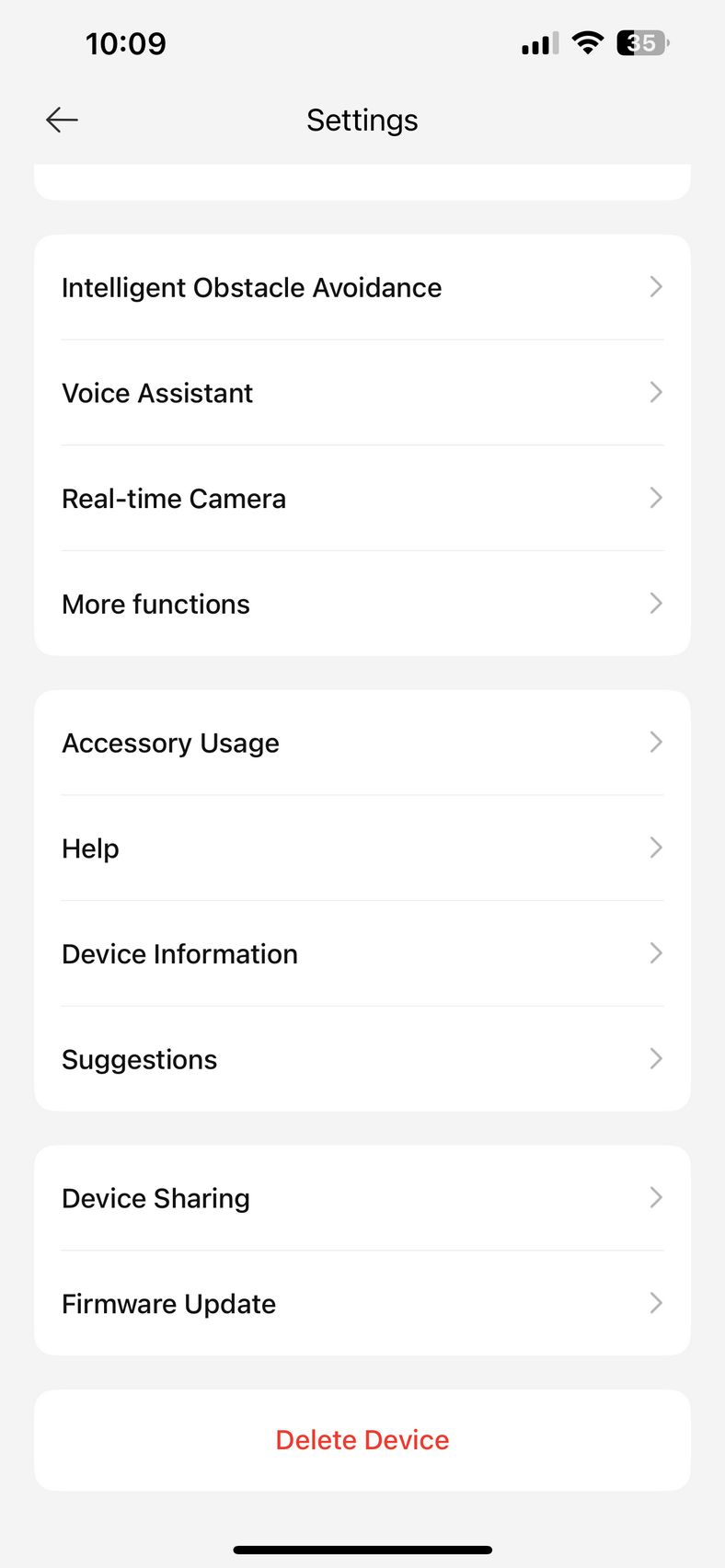The width and height of the screenshot is (725, 1568).
Task: Open Intelligent Obstacle Avoidance settings
Action: pos(362,287)
